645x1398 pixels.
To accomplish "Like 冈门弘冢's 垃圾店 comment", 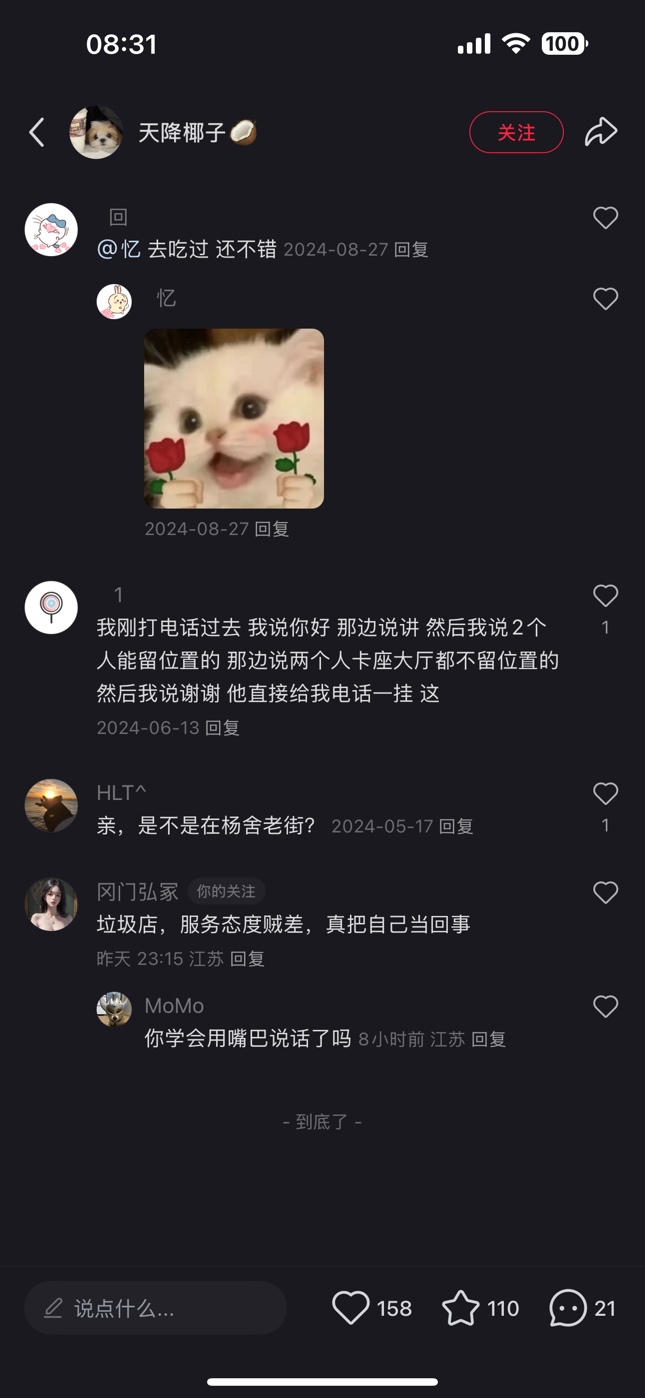I will click(x=605, y=893).
